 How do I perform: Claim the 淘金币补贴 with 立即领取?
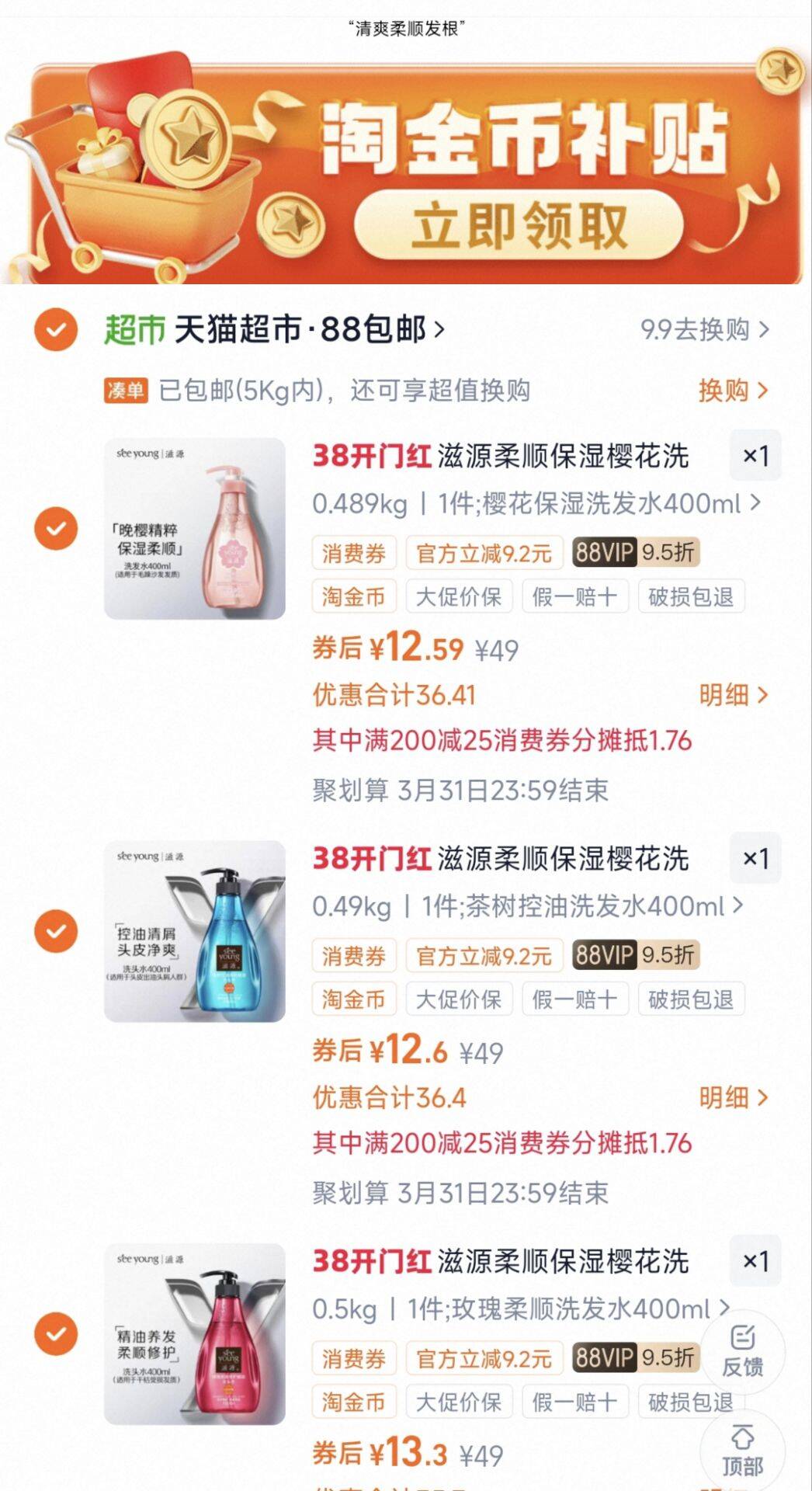click(519, 225)
